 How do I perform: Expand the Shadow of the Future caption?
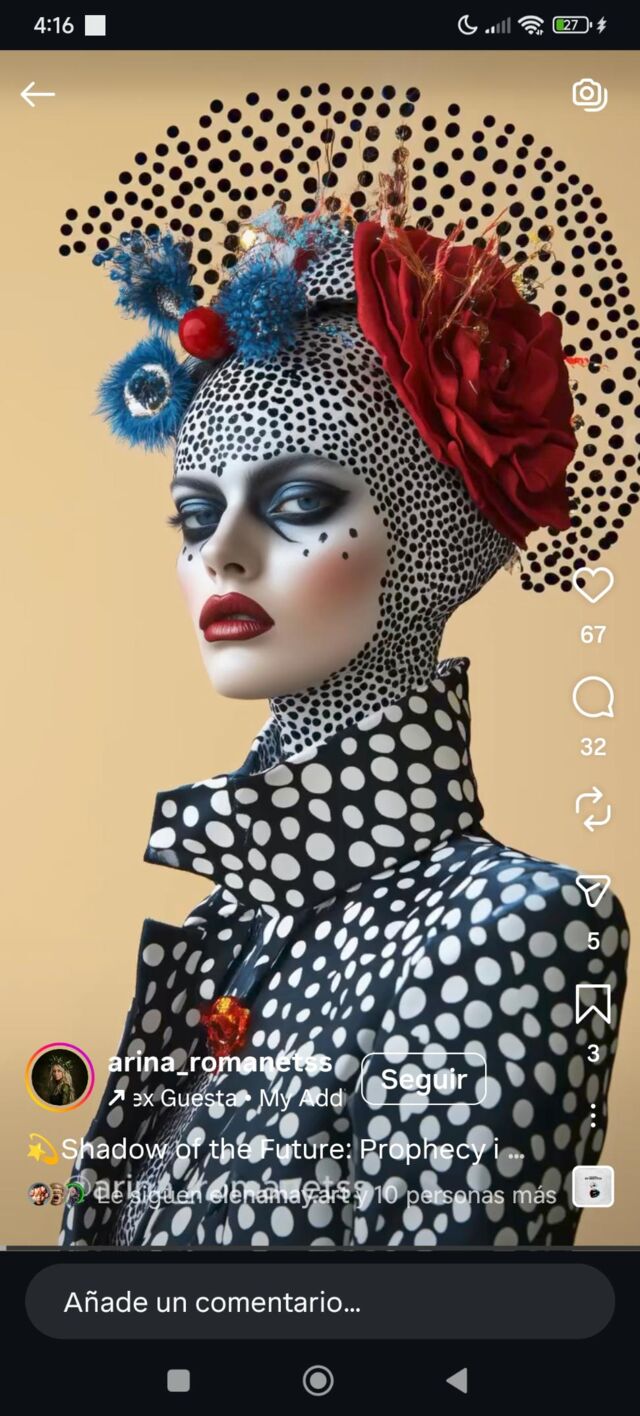(290, 1150)
